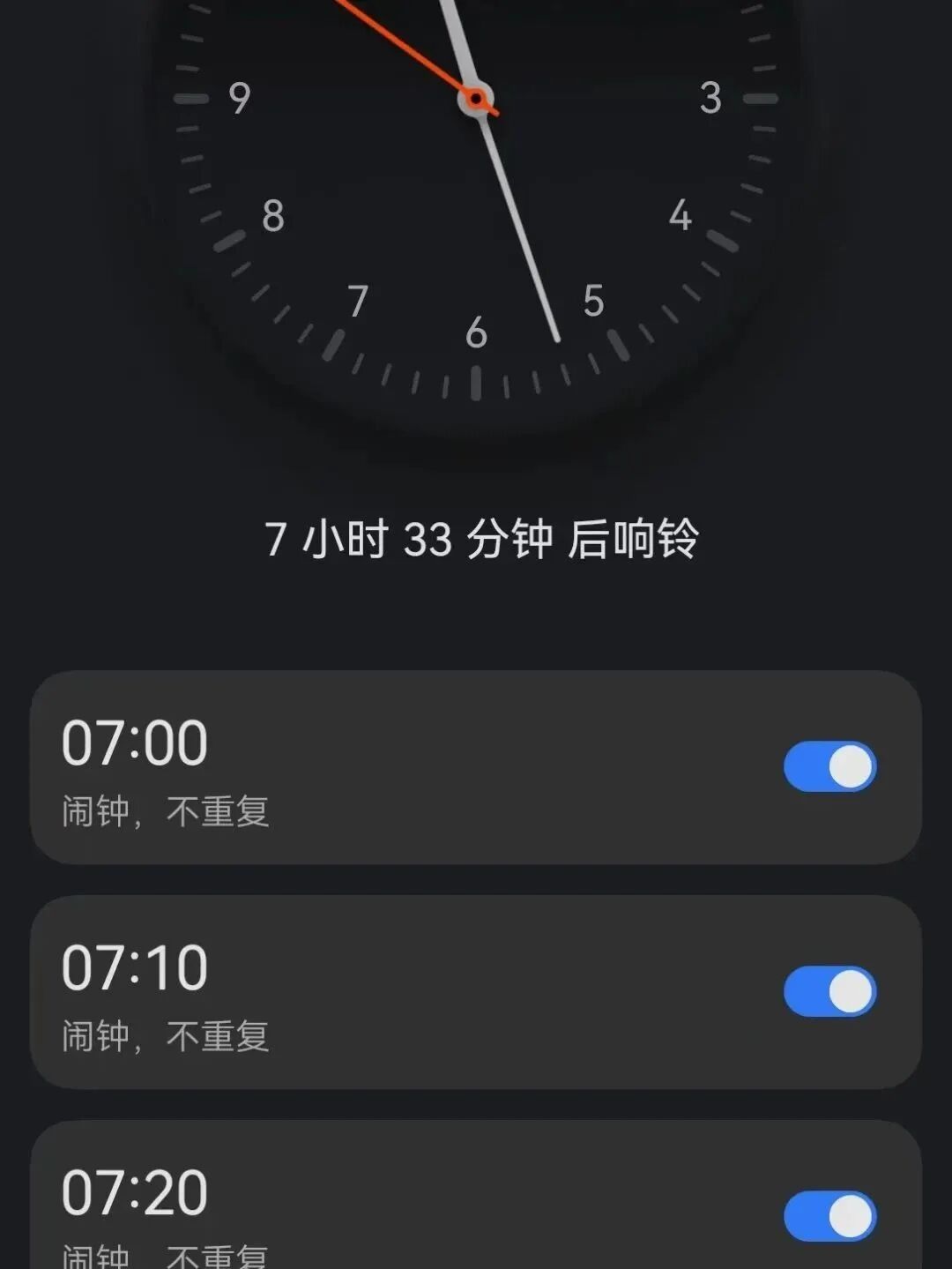Tap the 07:00 time label
The width and height of the screenshot is (952, 1269).
pos(137,742)
